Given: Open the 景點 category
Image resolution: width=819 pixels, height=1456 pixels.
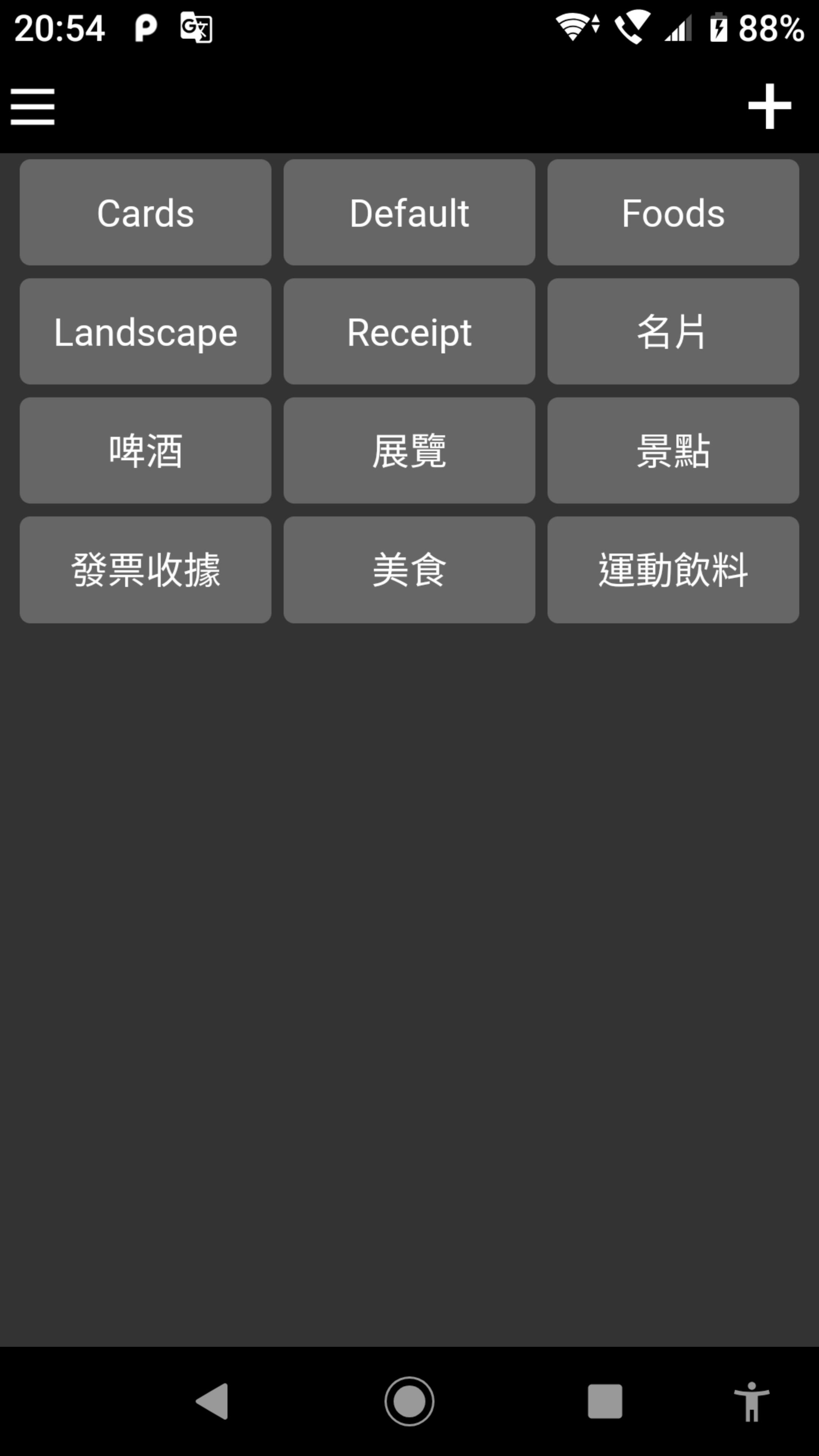Looking at the screenshot, I should [x=673, y=450].
